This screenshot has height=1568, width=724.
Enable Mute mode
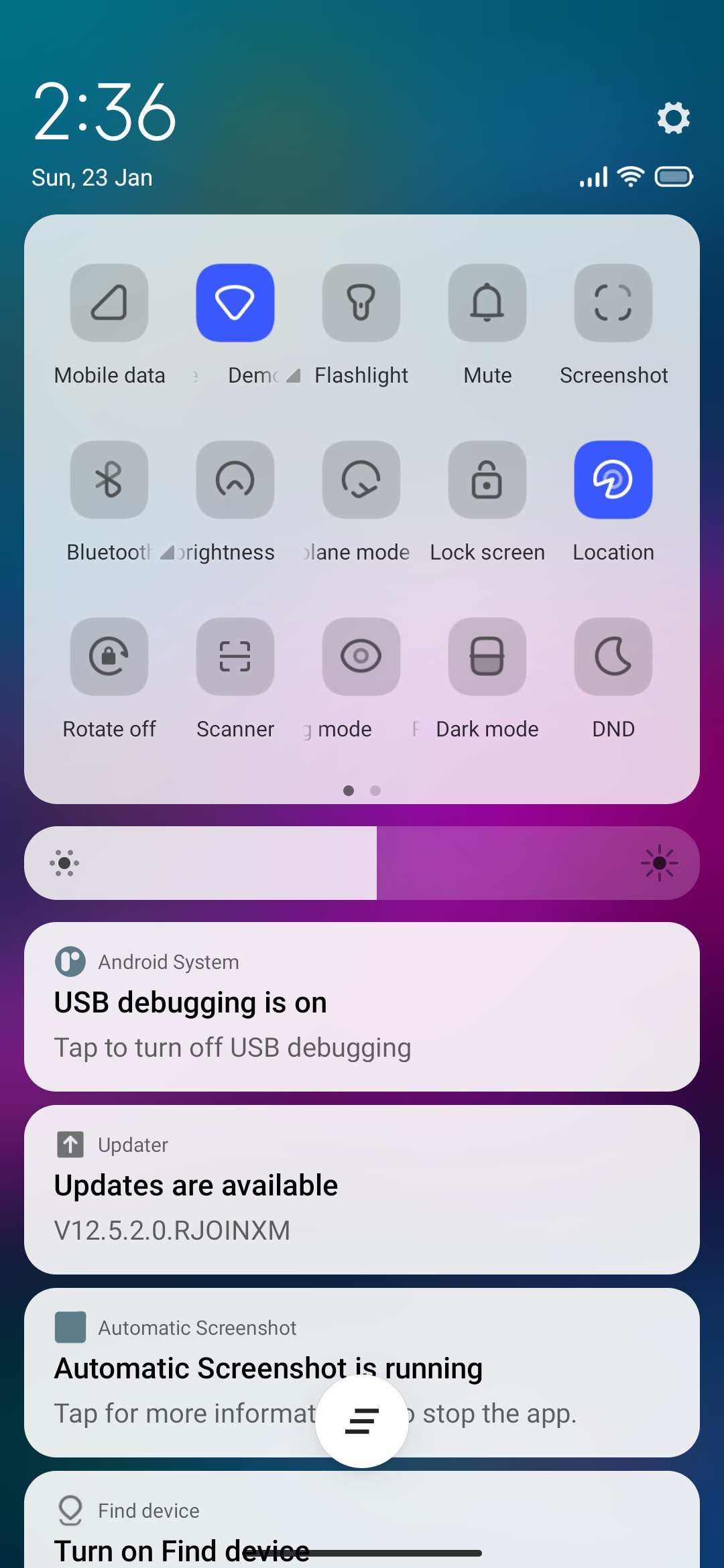[487, 303]
